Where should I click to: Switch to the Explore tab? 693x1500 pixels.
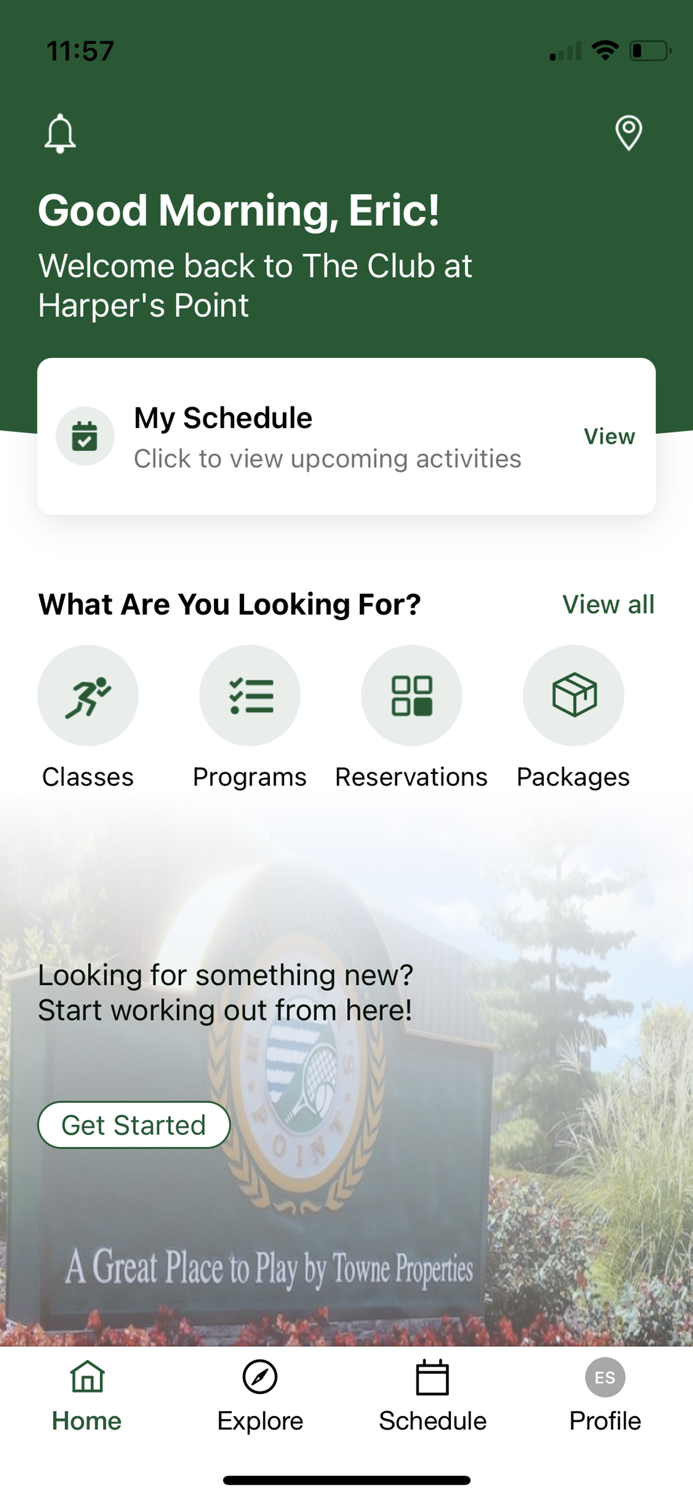260,1396
